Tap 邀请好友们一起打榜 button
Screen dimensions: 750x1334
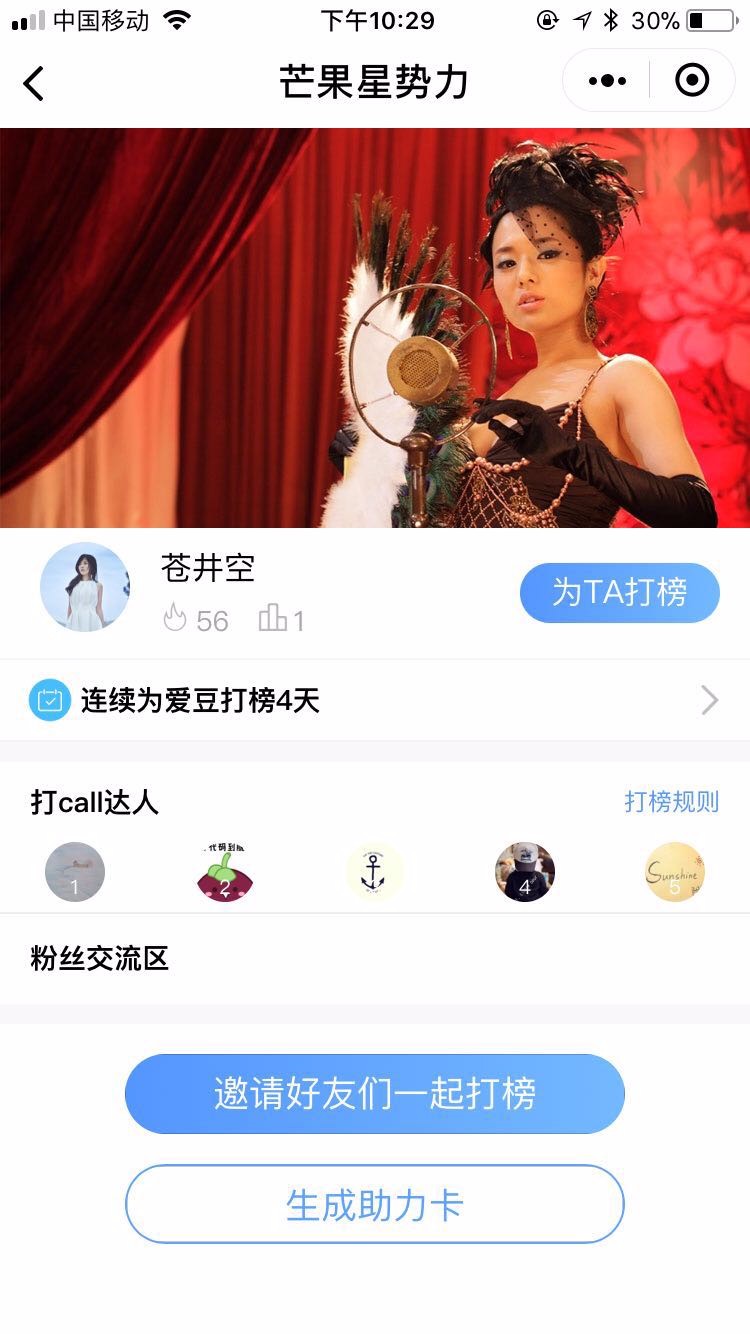pos(375,1094)
